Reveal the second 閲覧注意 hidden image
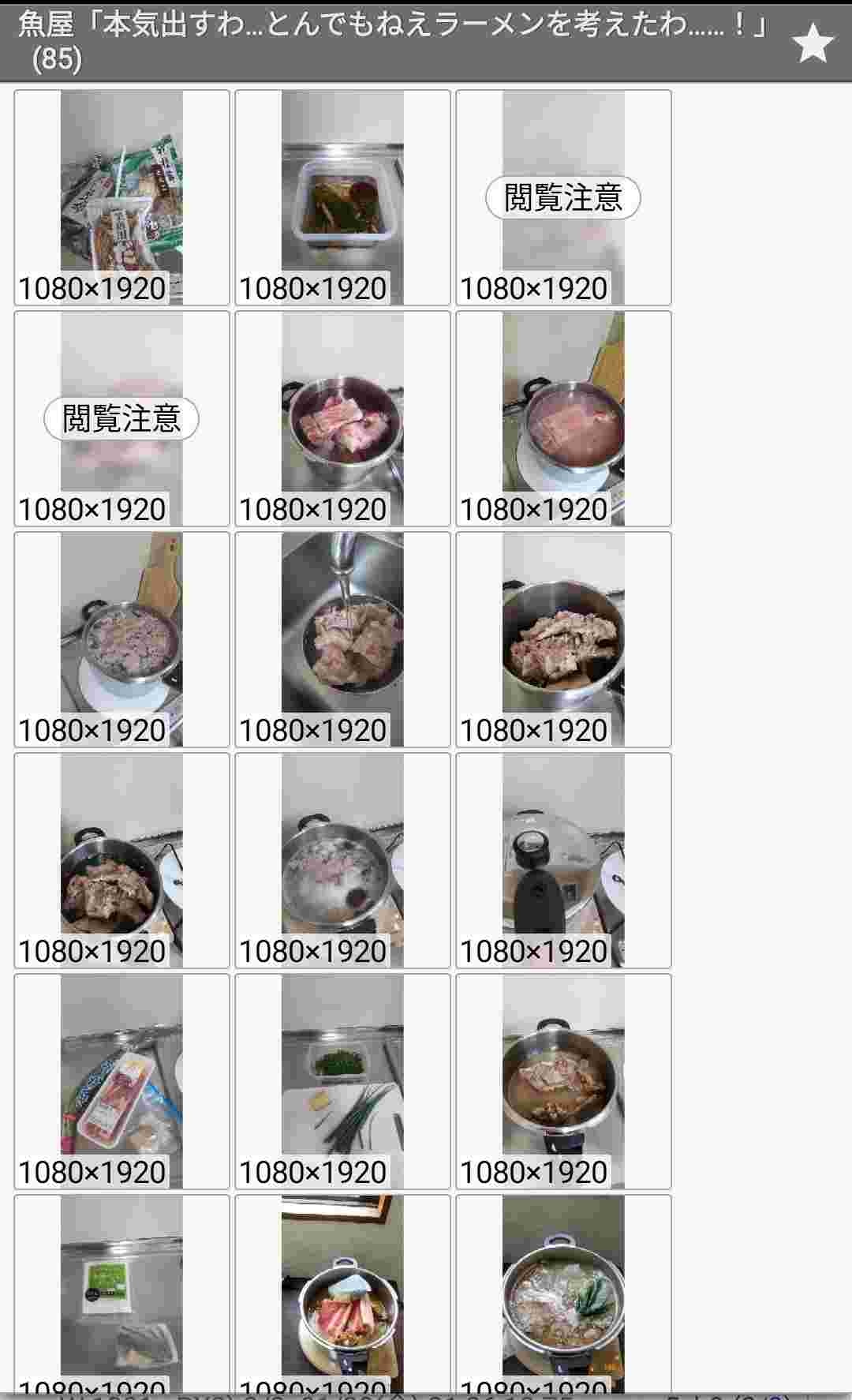The height and width of the screenshot is (1400, 852). (x=121, y=418)
